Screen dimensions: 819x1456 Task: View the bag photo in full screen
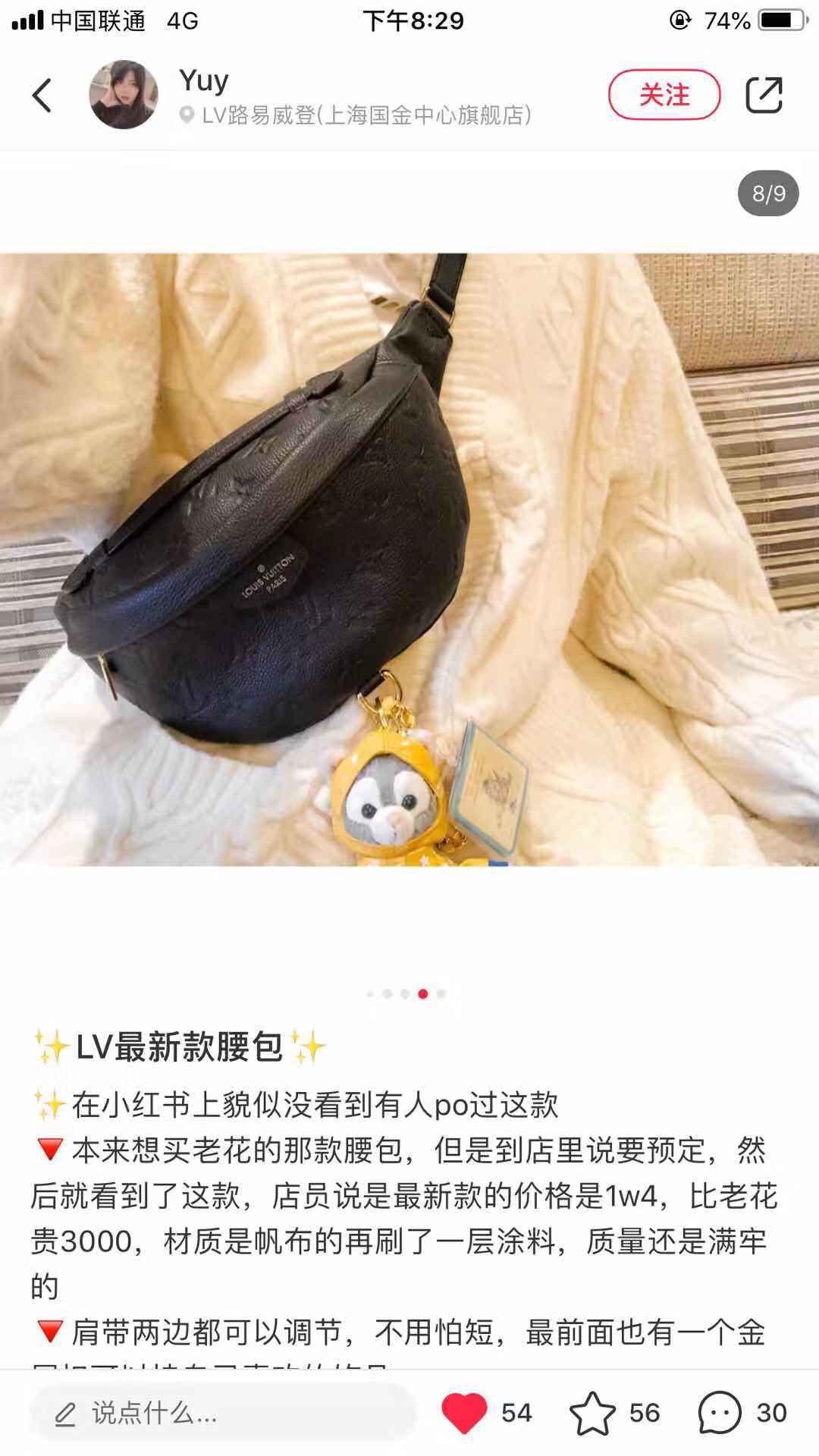[x=409, y=560]
